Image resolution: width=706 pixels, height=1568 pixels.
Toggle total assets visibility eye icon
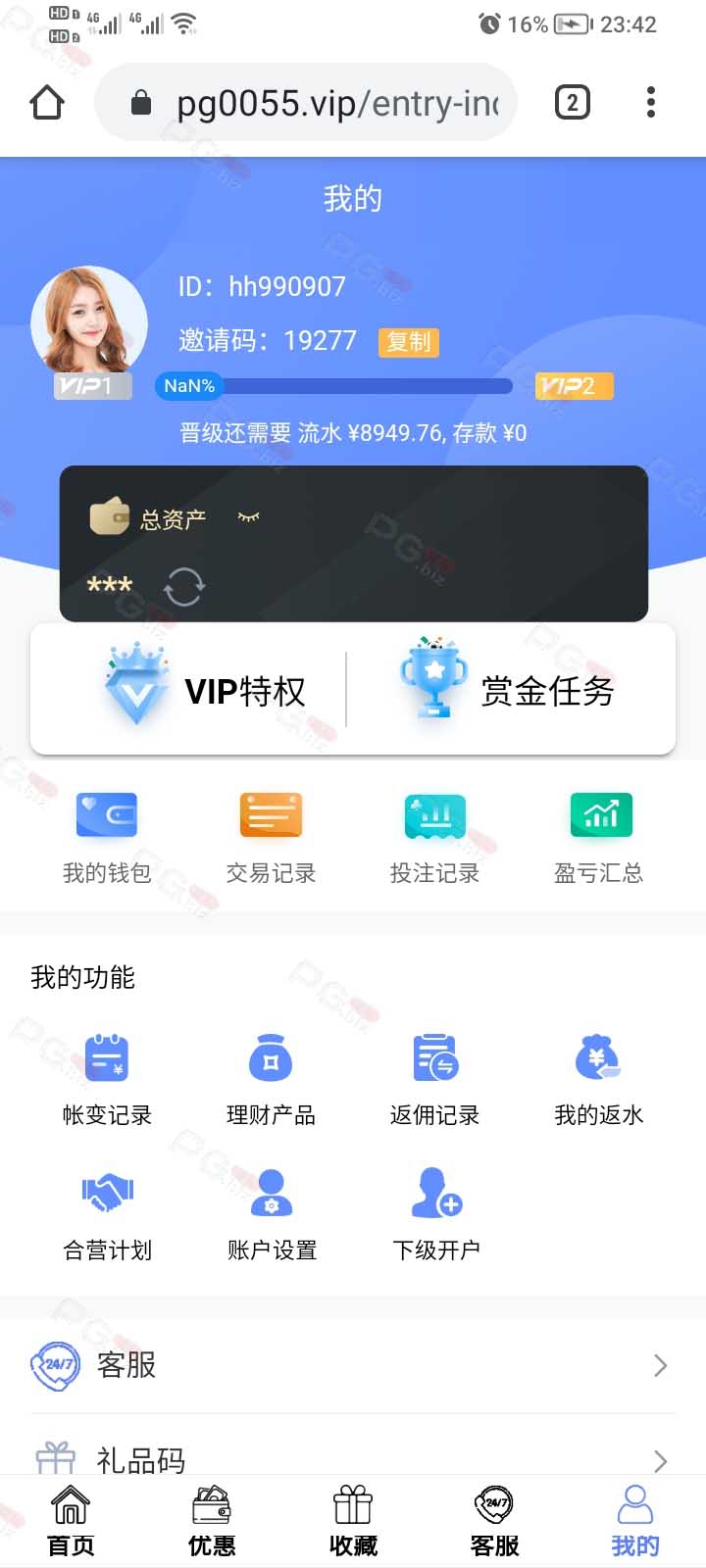coord(248,516)
